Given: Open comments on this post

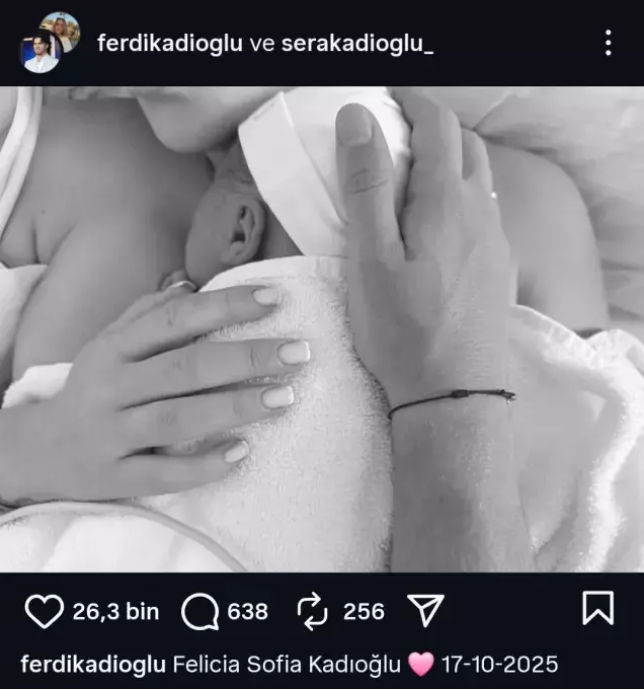Looking at the screenshot, I should coord(200,611).
